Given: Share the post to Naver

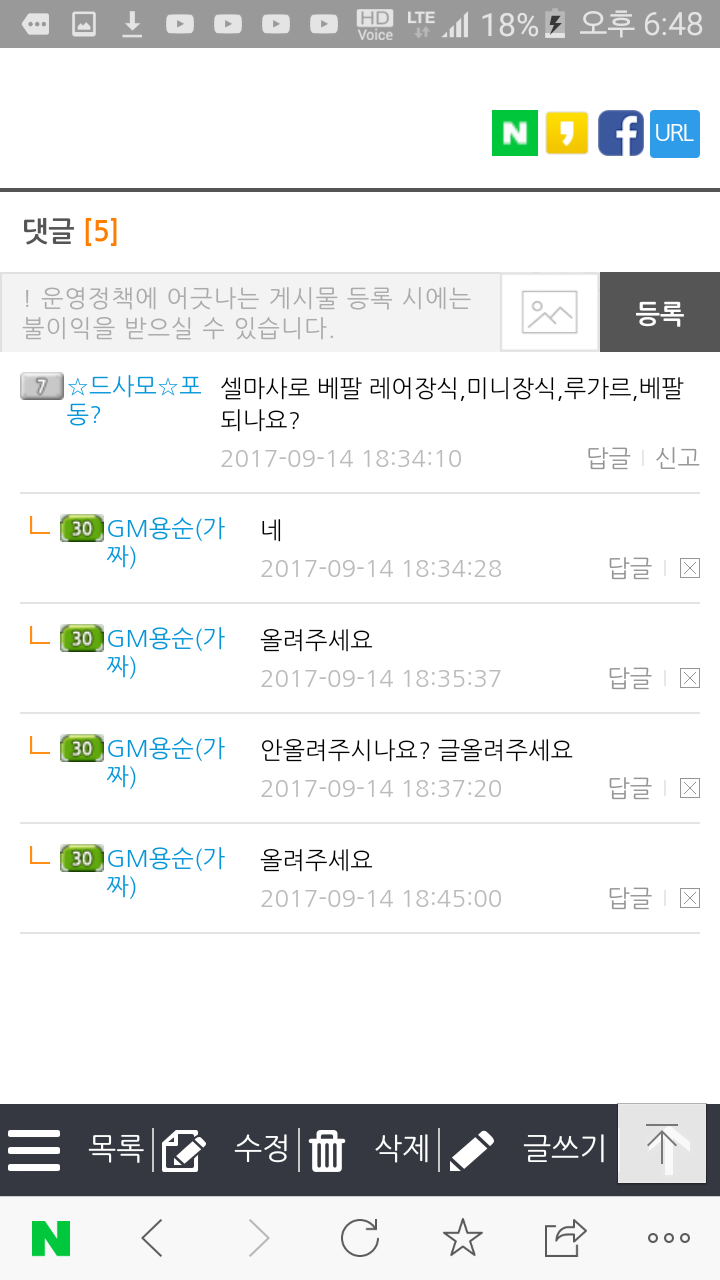Looking at the screenshot, I should point(515,134).
